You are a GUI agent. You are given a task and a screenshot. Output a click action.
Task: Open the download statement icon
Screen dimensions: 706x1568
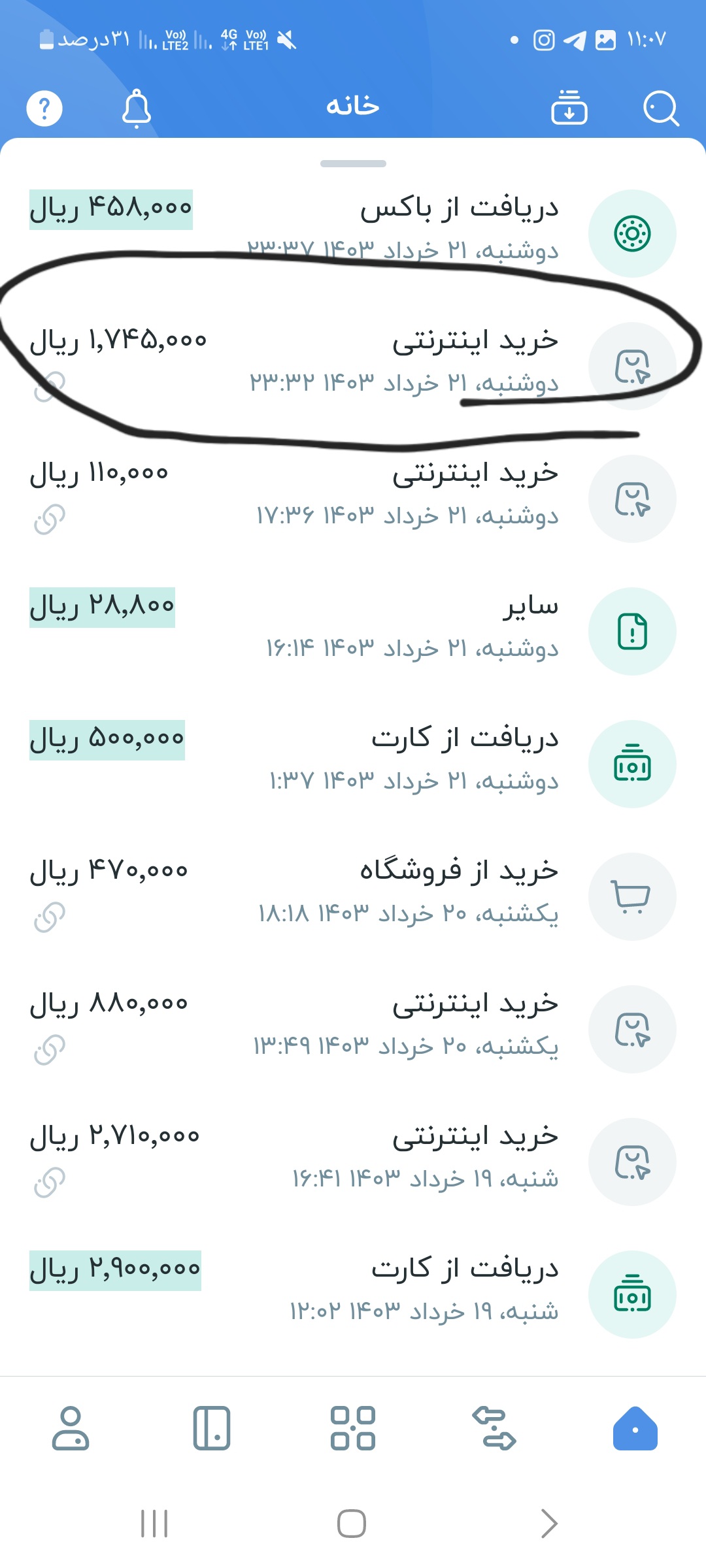pos(569,107)
